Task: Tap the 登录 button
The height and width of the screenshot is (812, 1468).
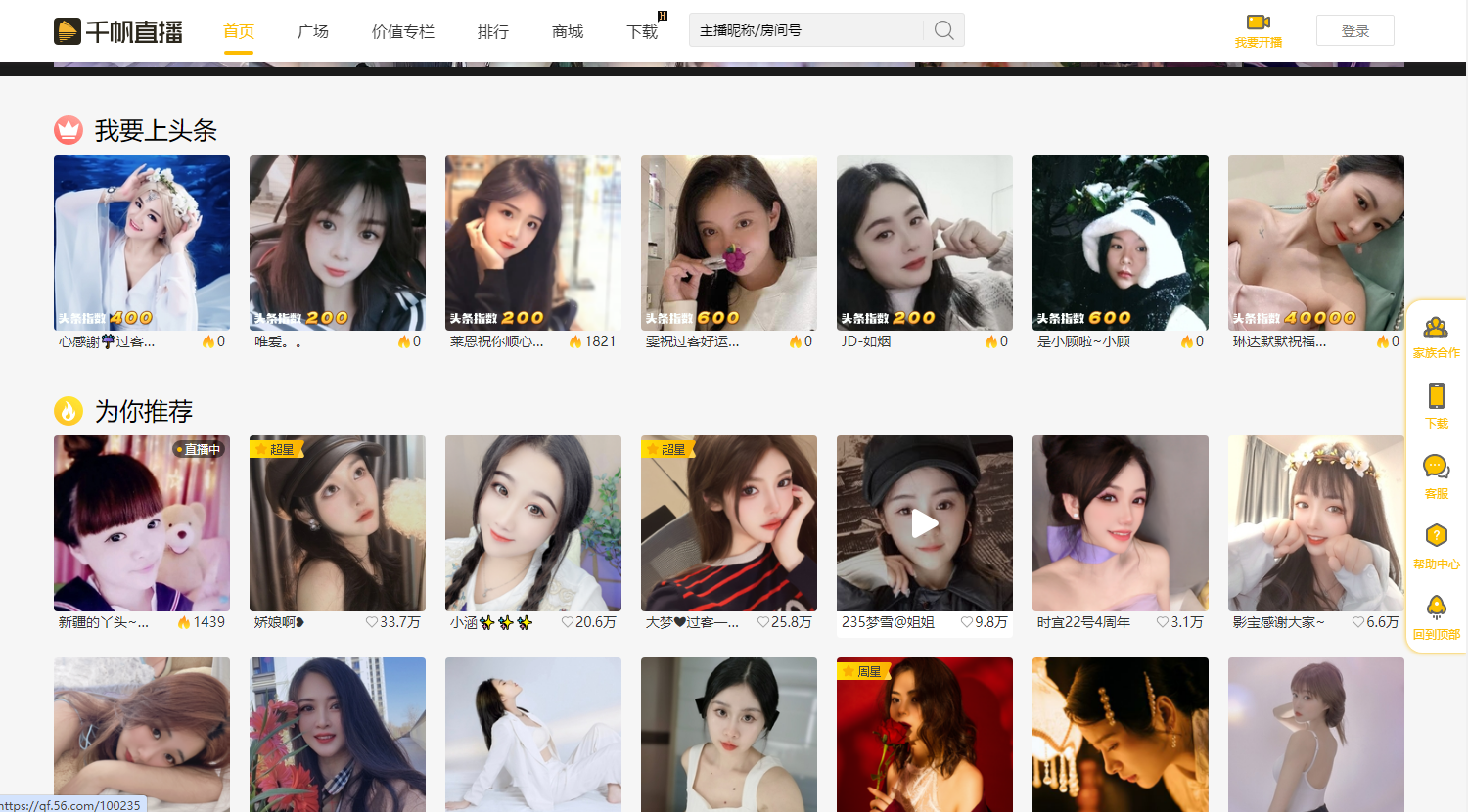Action: [x=1354, y=31]
